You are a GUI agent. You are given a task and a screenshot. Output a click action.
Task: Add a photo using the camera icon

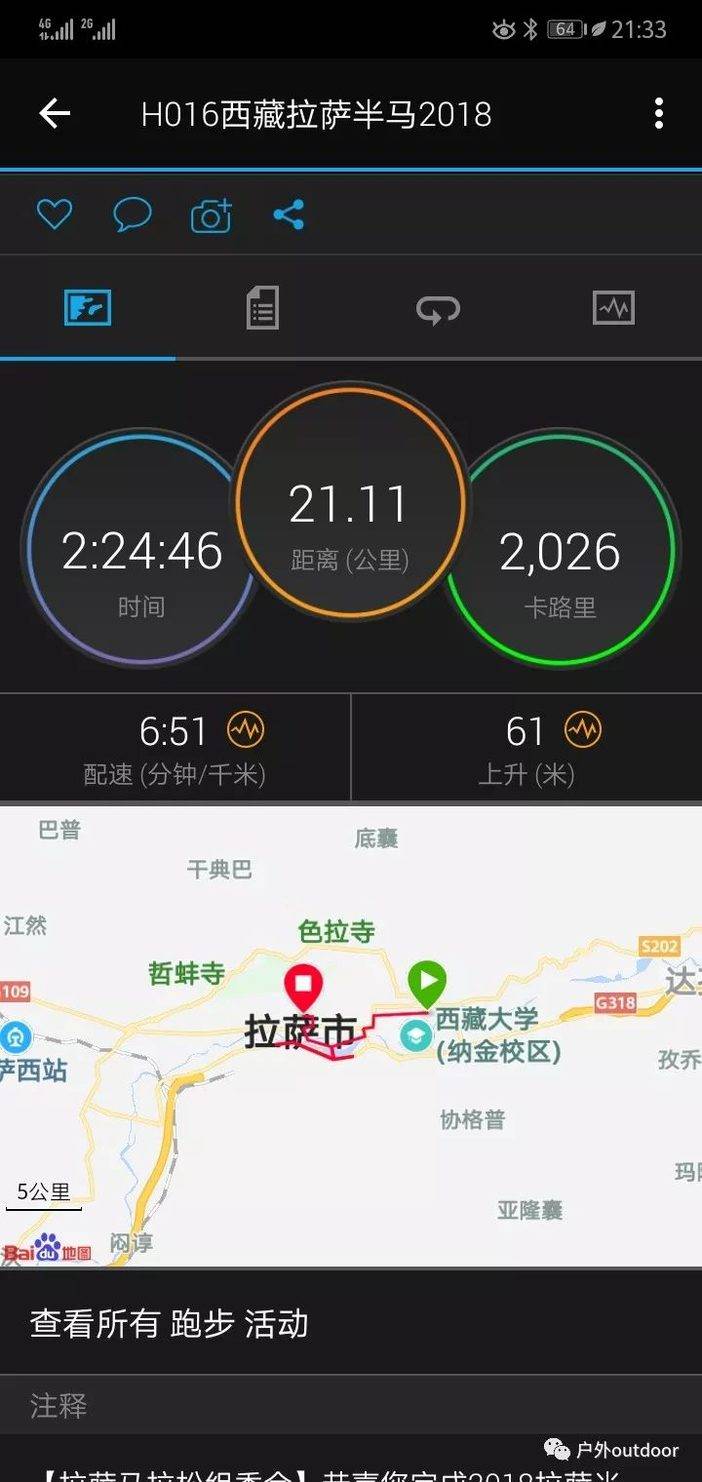click(x=211, y=215)
